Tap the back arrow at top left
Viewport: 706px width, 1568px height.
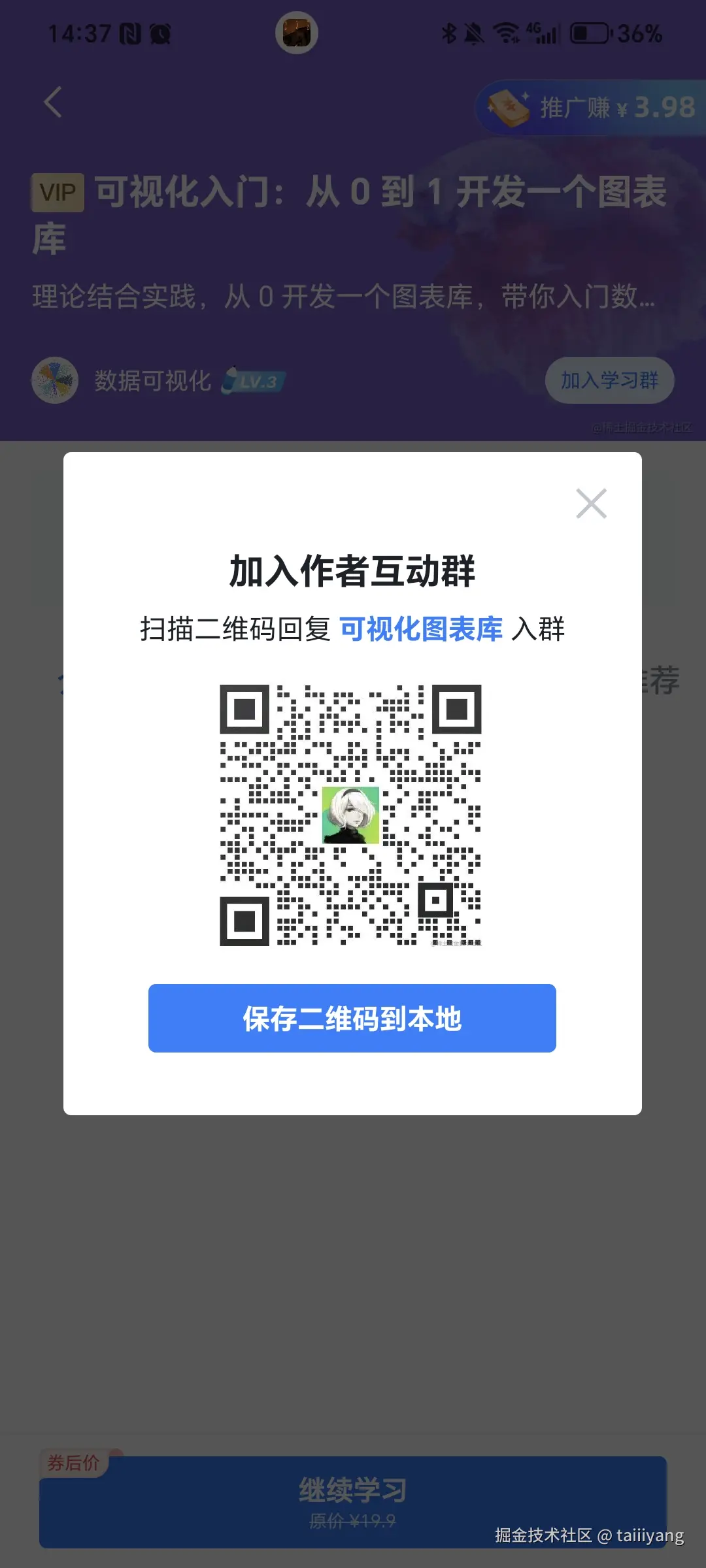click(x=54, y=103)
